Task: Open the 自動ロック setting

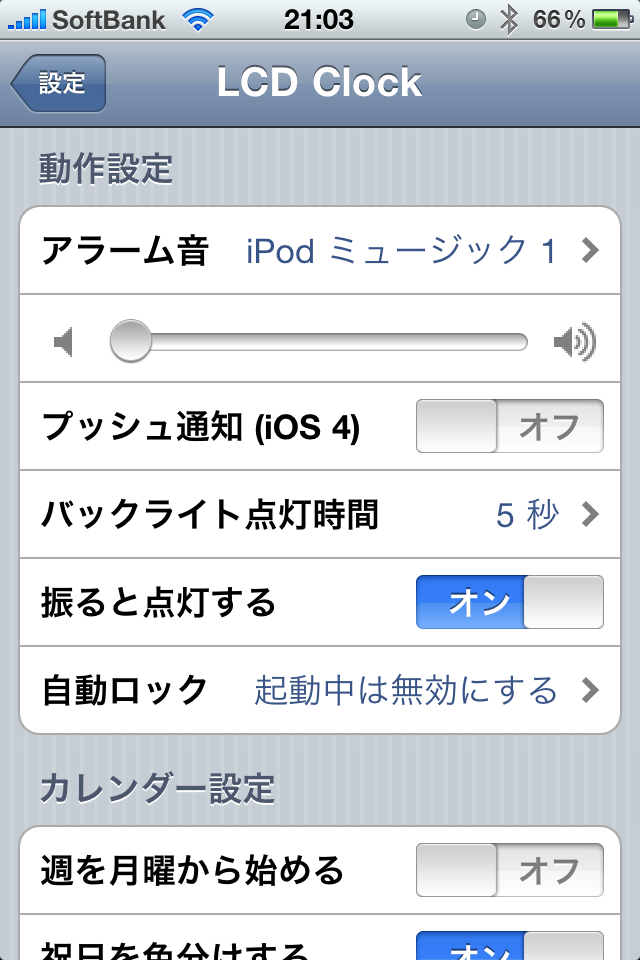Action: 320,690
